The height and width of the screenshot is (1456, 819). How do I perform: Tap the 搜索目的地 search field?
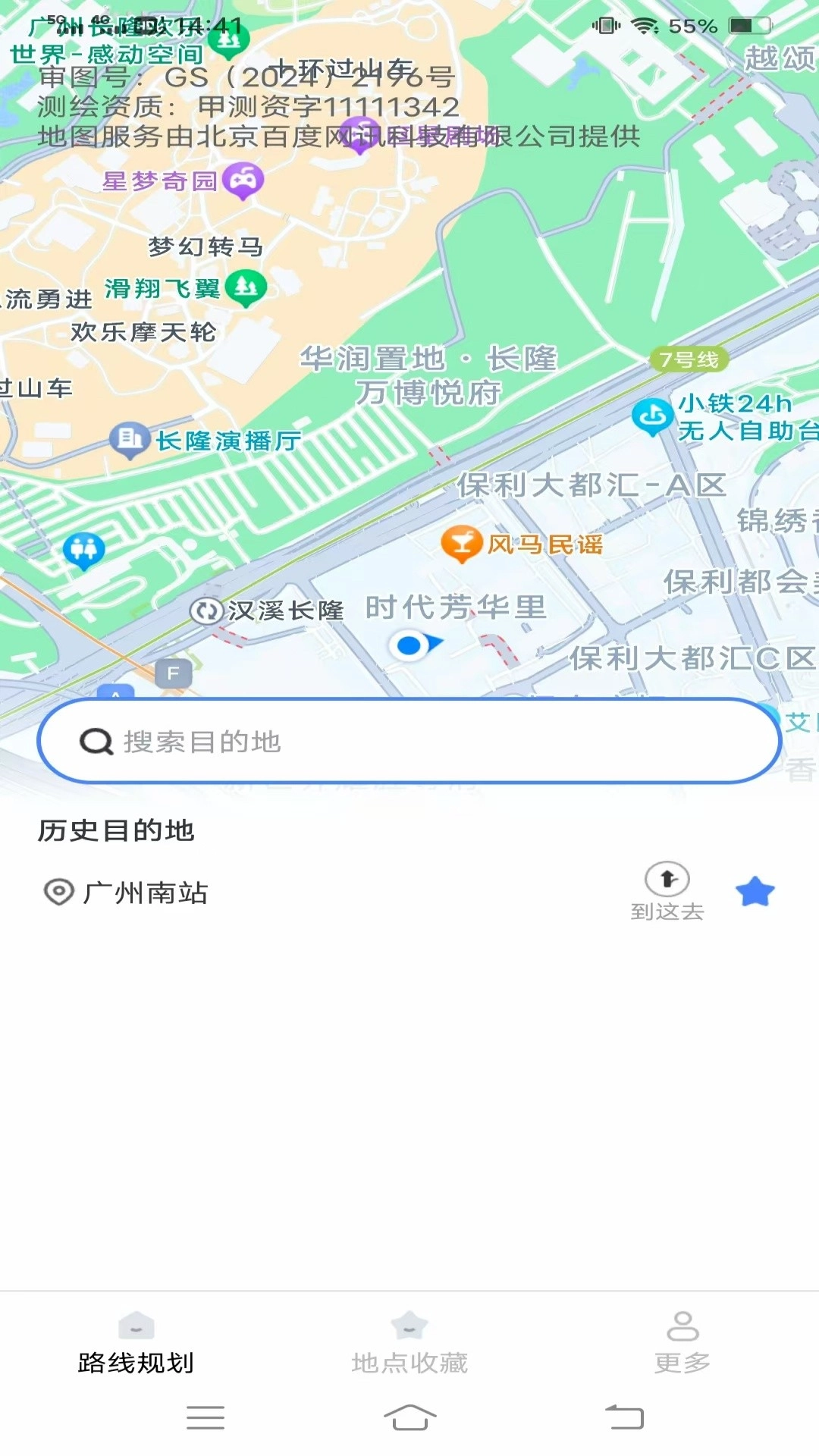pyautogui.click(x=409, y=742)
